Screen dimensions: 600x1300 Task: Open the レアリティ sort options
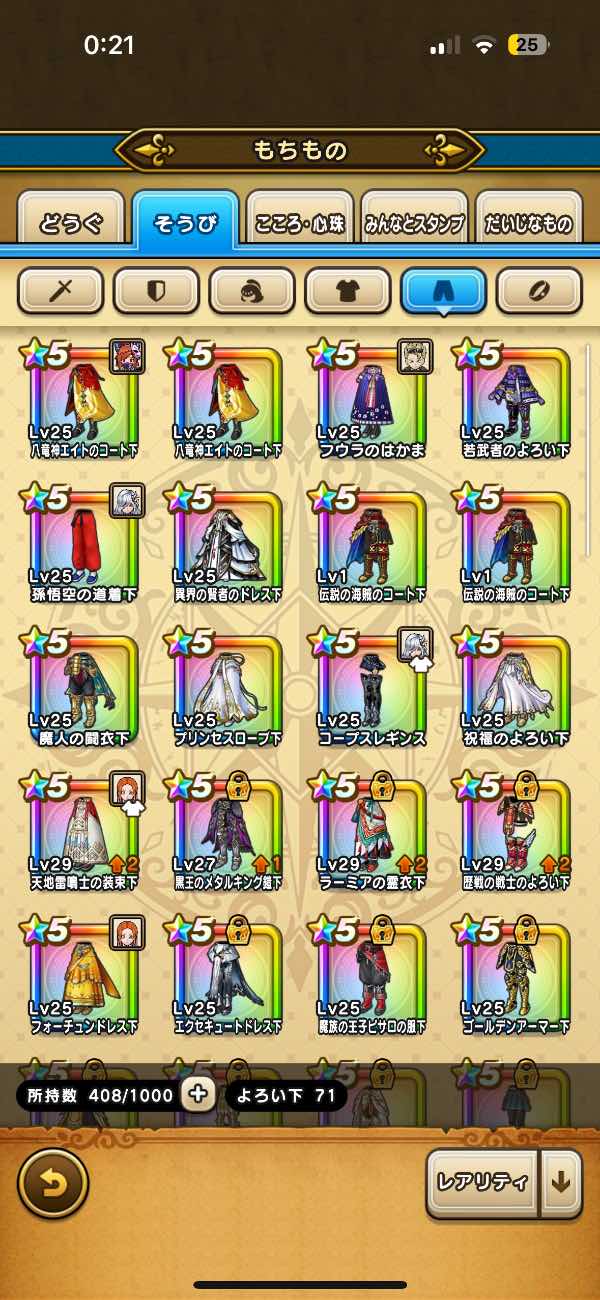click(x=482, y=1182)
